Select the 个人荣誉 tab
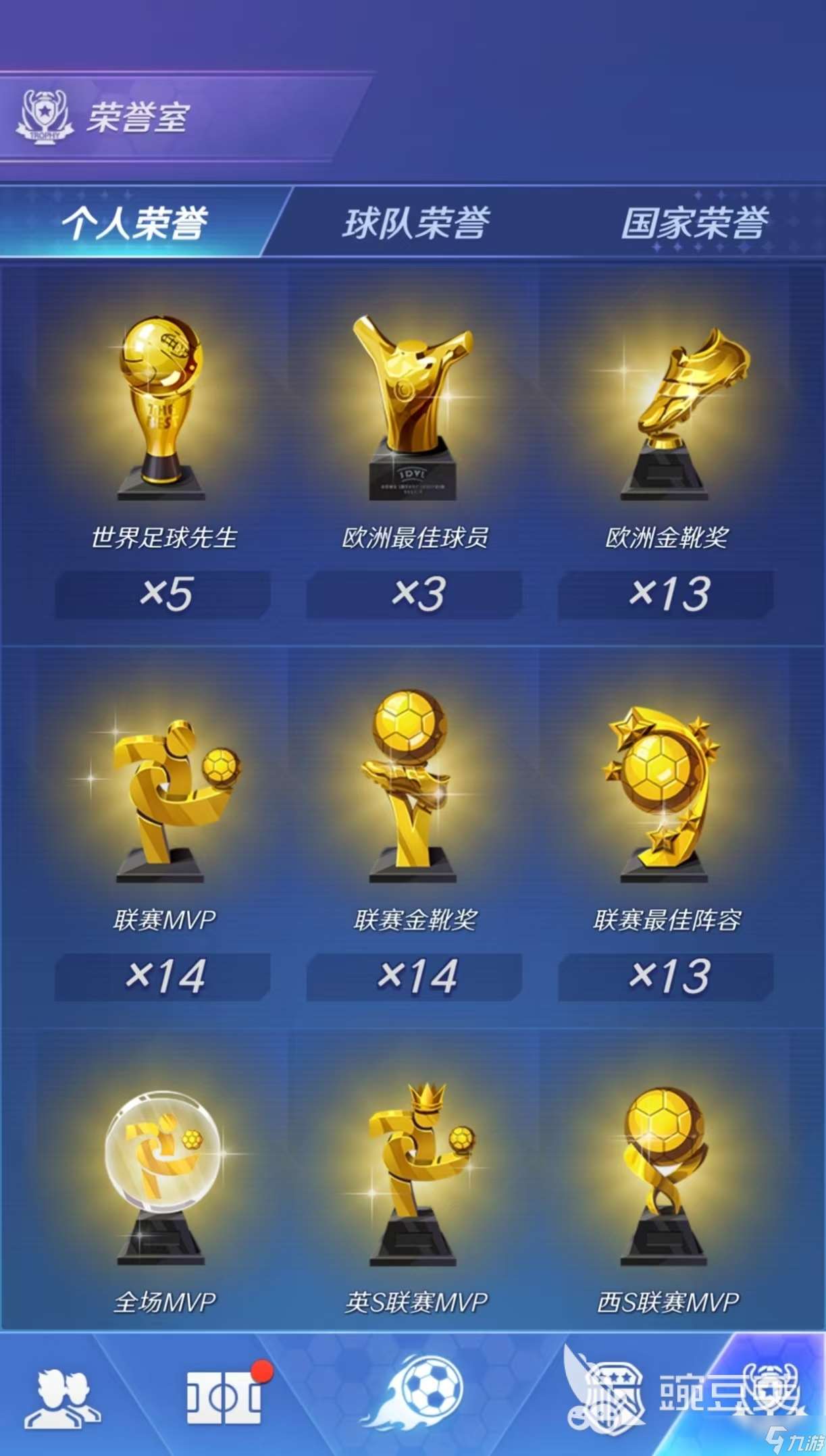The width and height of the screenshot is (826, 1456). [x=135, y=224]
